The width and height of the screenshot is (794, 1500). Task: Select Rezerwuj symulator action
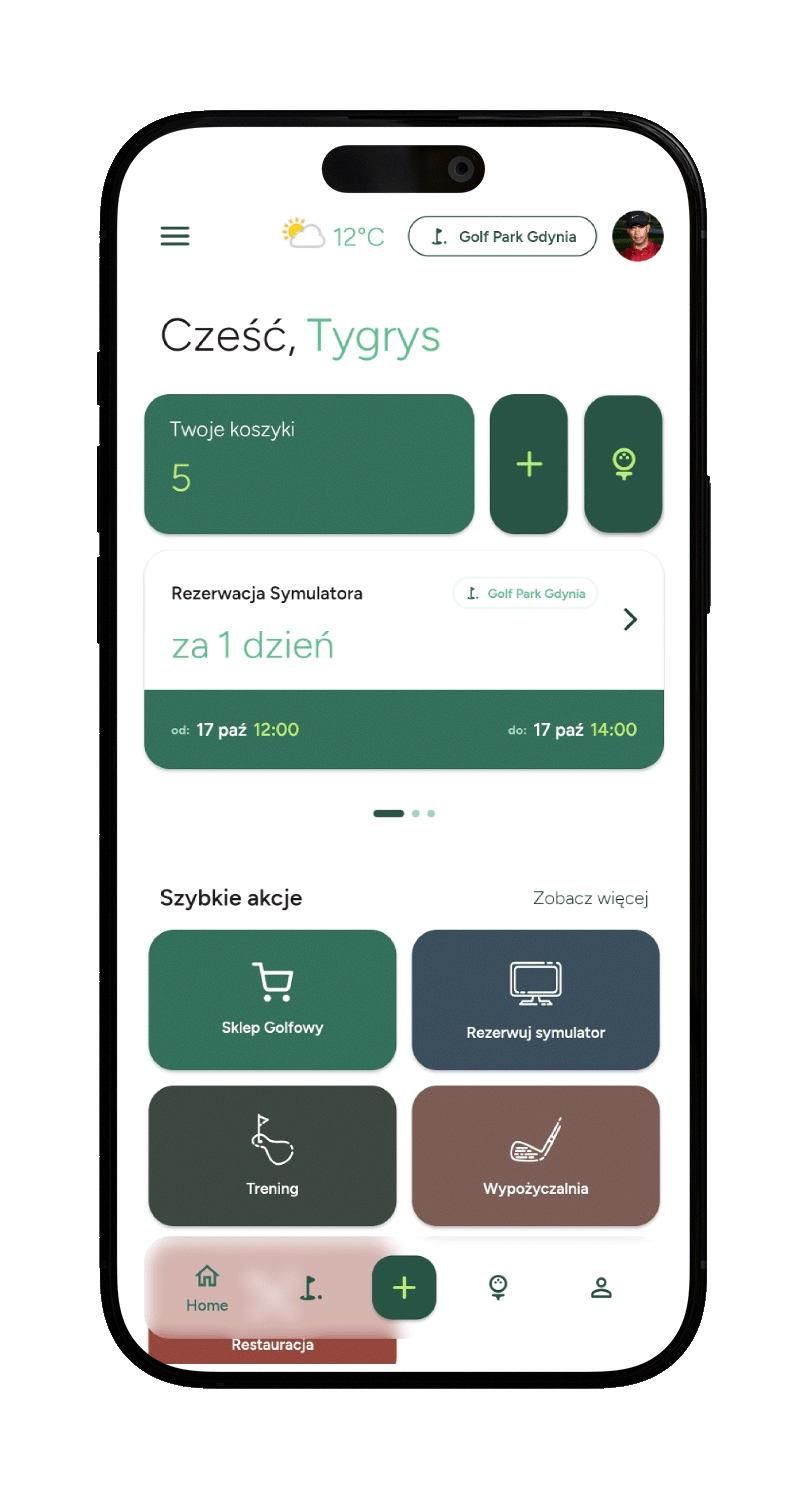coord(535,999)
